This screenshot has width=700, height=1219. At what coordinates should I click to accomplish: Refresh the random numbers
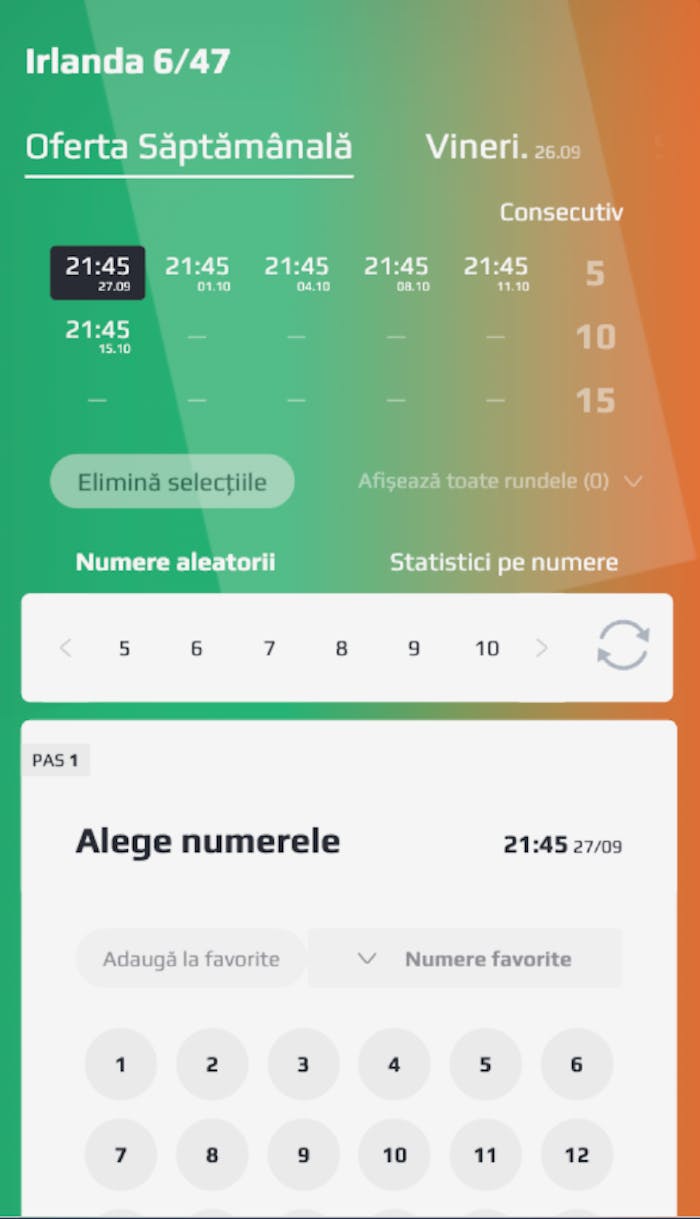(623, 646)
